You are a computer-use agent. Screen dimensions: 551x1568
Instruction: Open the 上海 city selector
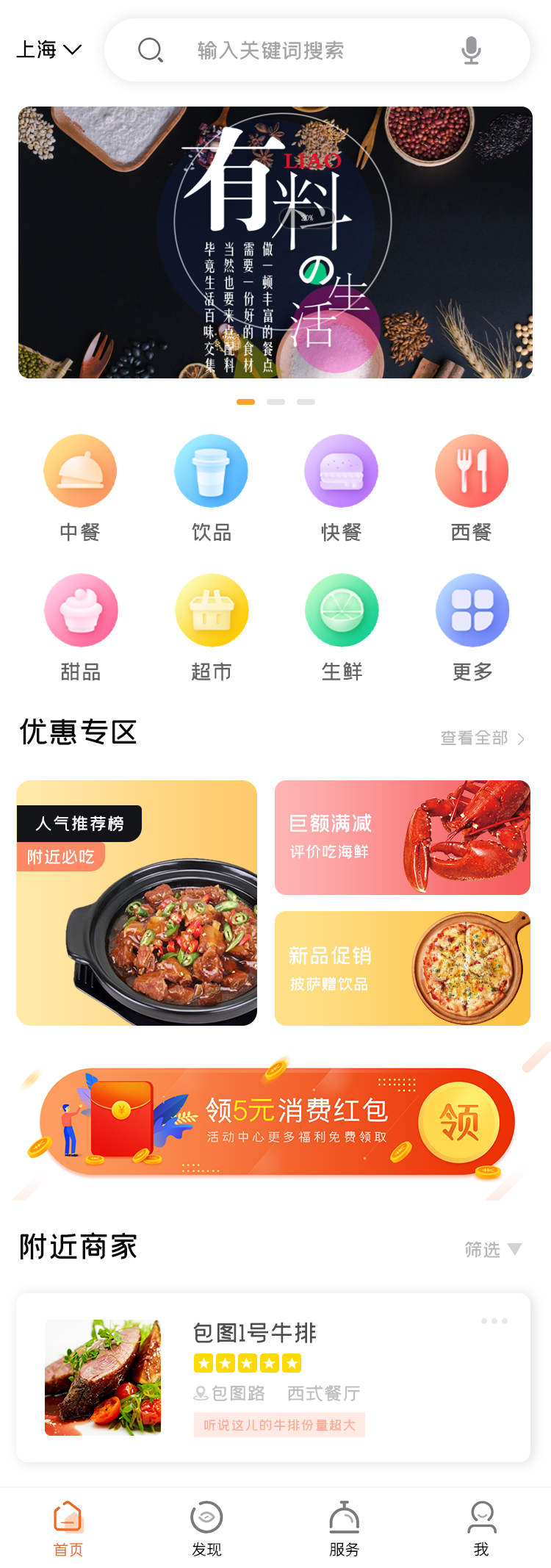coord(48,49)
